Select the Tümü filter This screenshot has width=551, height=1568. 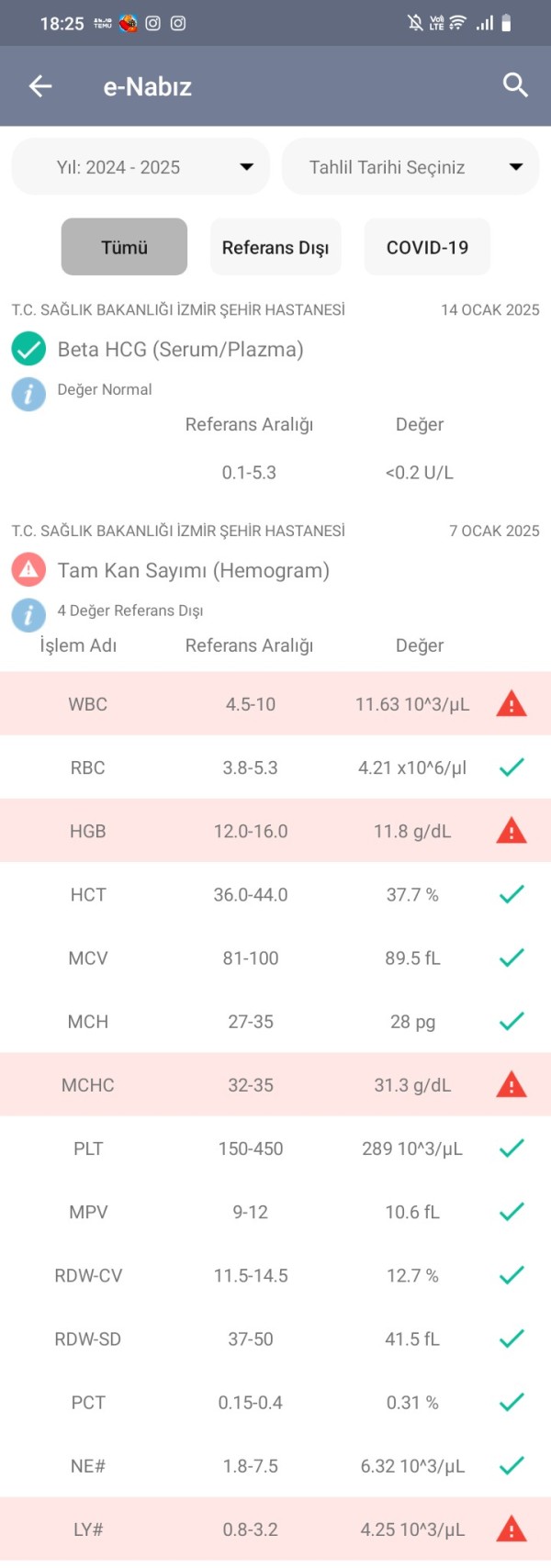point(124,247)
